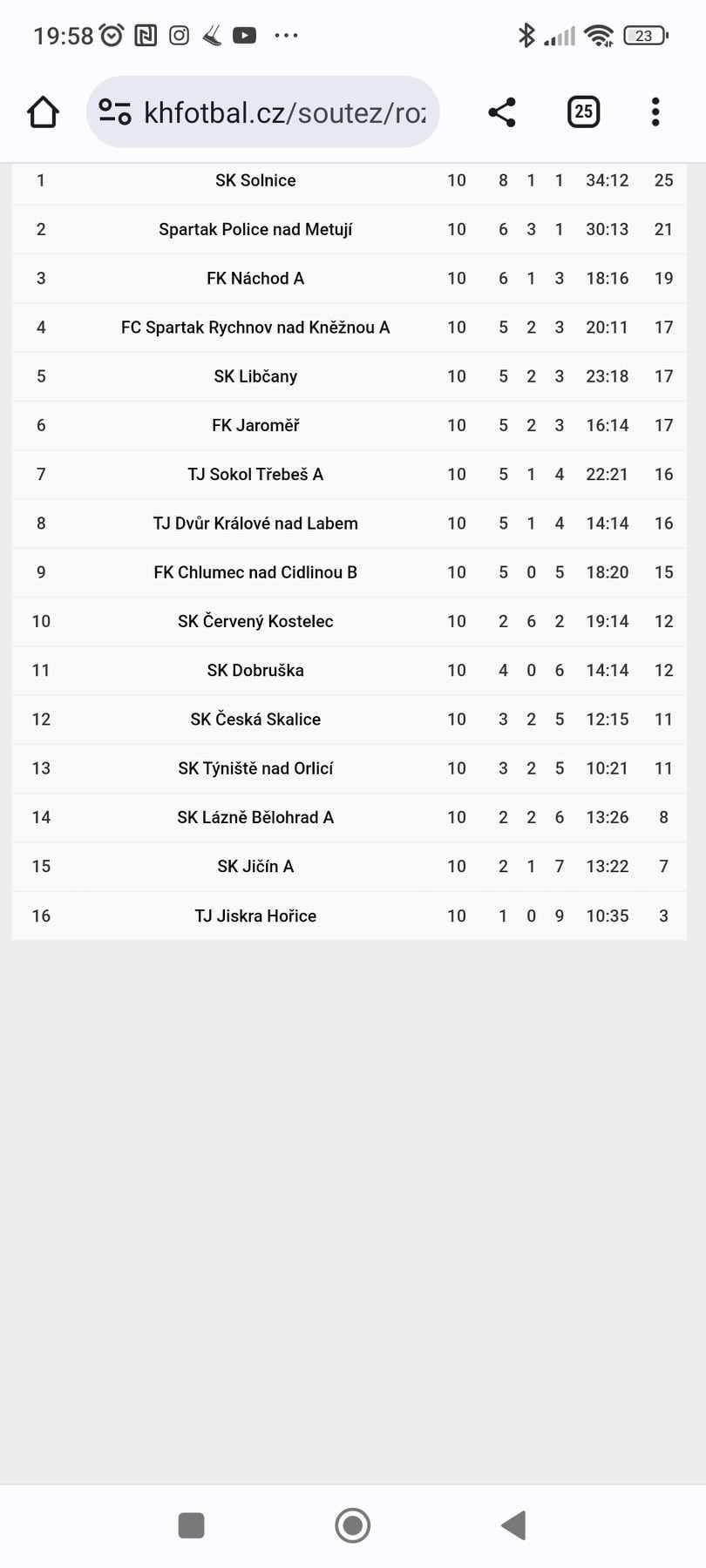Tap the system back button
This screenshot has width=706, height=1568.
[513, 1525]
